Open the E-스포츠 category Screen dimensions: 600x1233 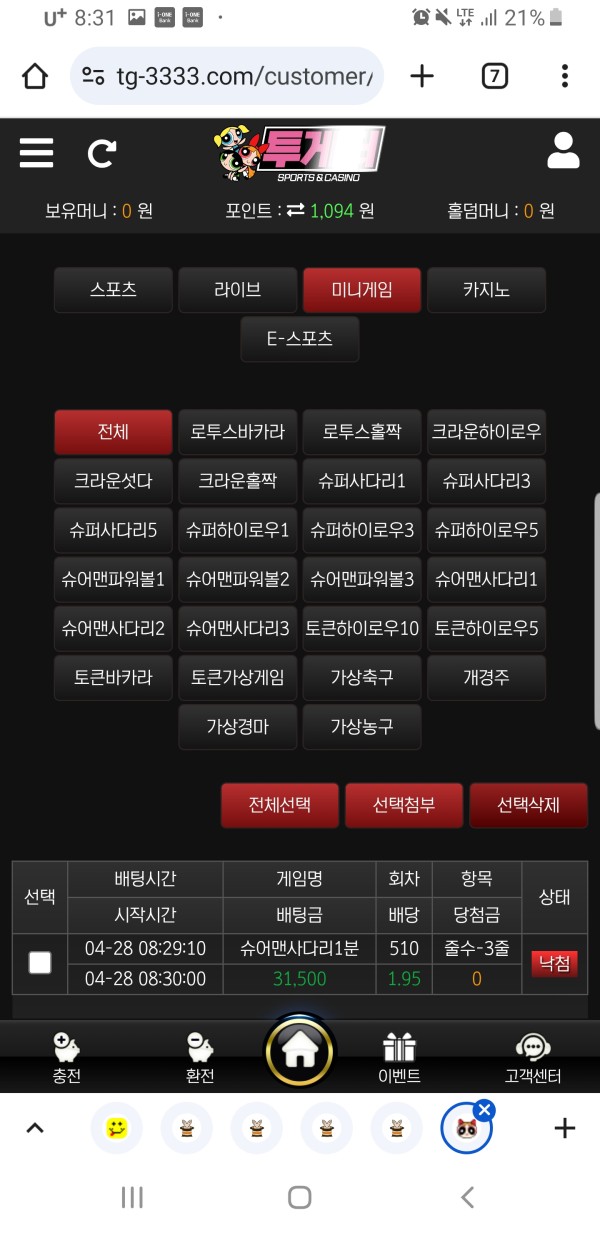click(x=299, y=338)
